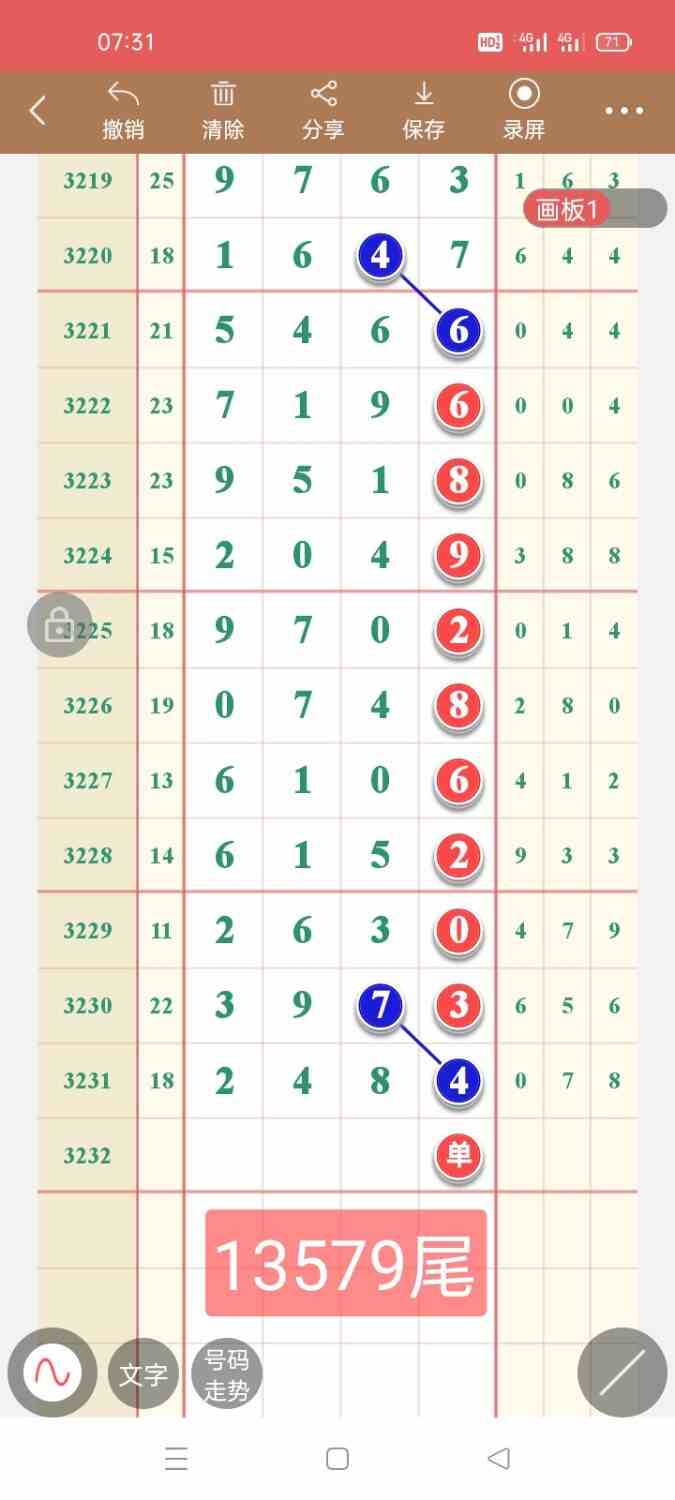675x1500 pixels.
Task: Open the 号码走势 number trend view
Action: tap(226, 1374)
